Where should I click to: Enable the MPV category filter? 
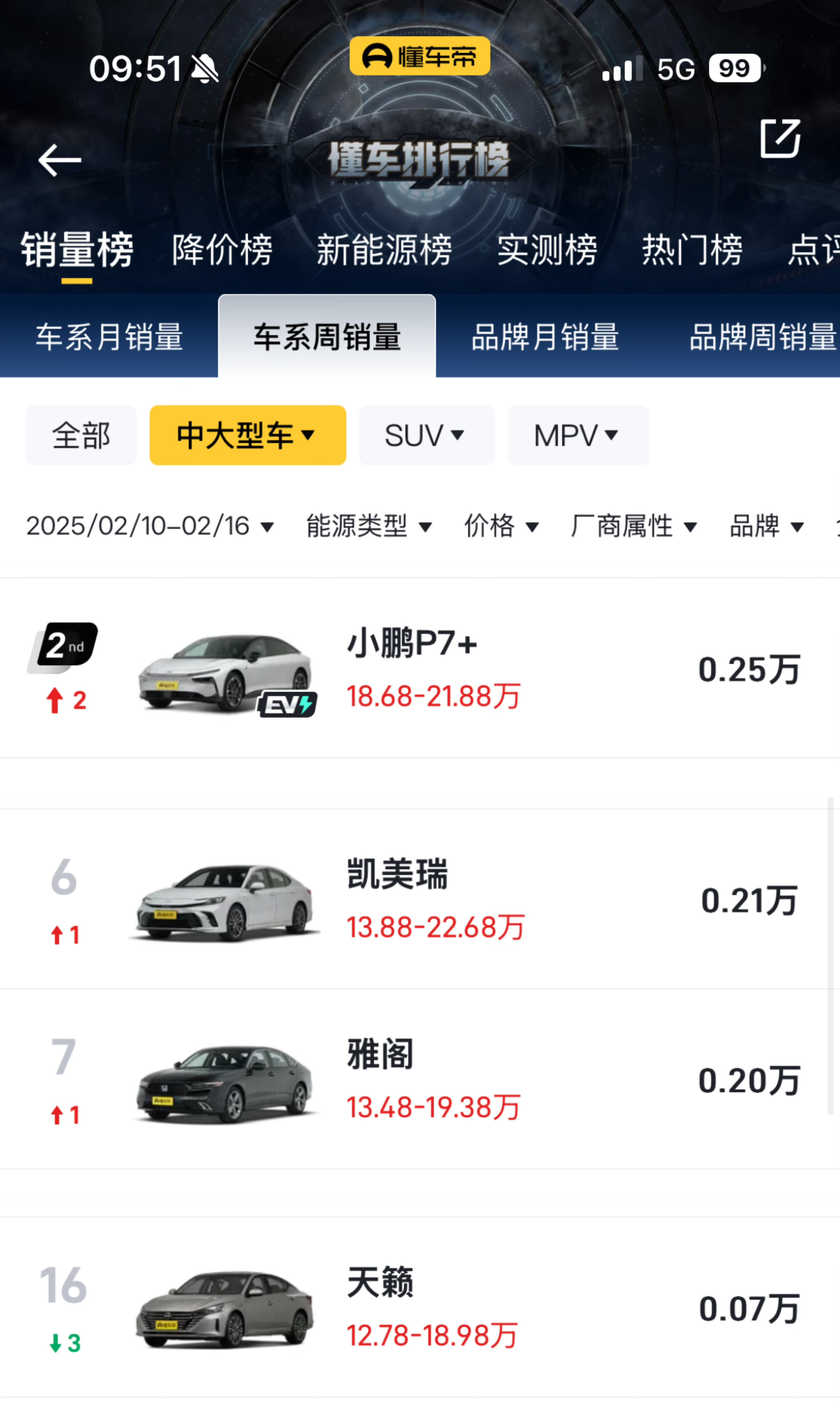tap(578, 435)
